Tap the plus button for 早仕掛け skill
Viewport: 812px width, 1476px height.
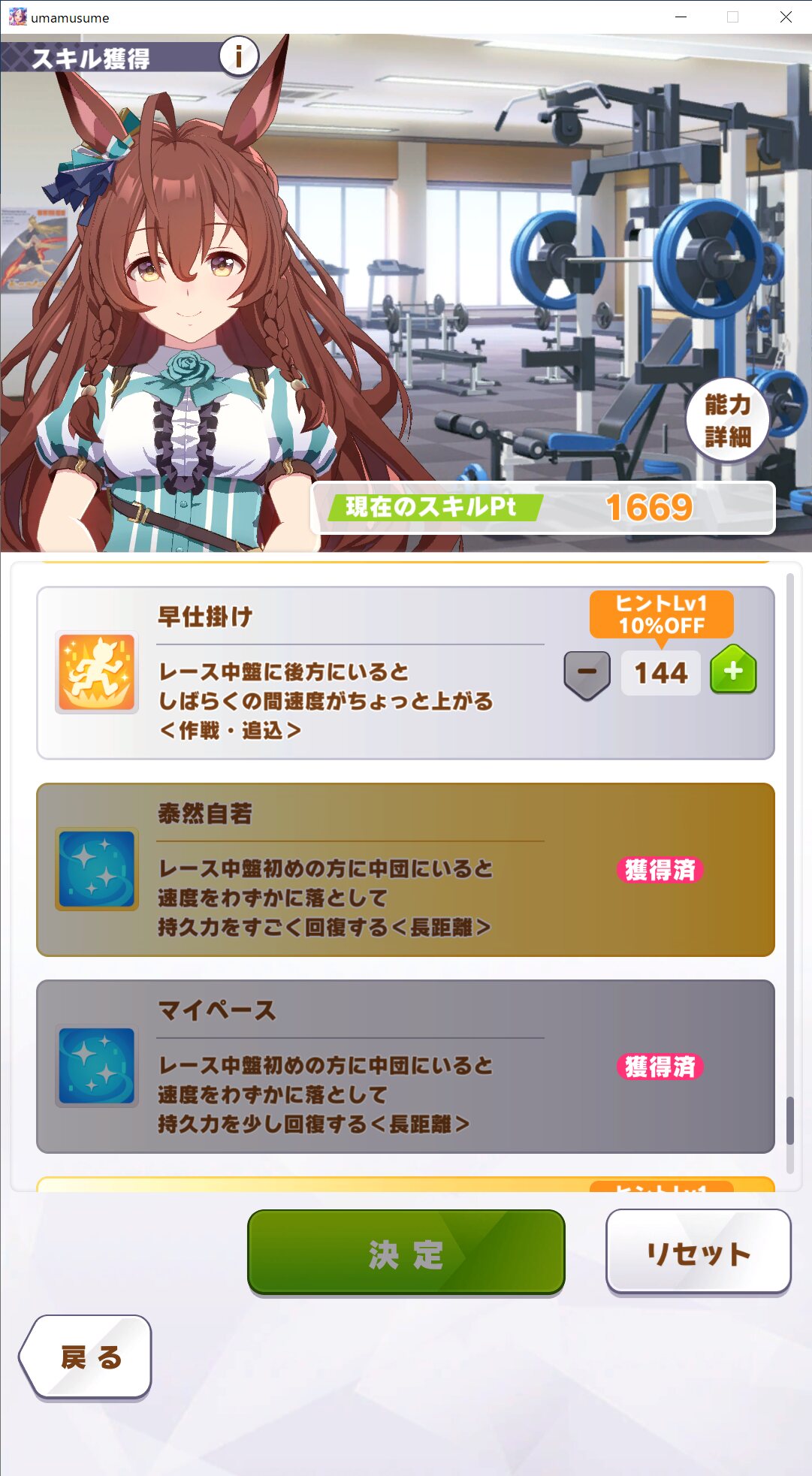[733, 671]
